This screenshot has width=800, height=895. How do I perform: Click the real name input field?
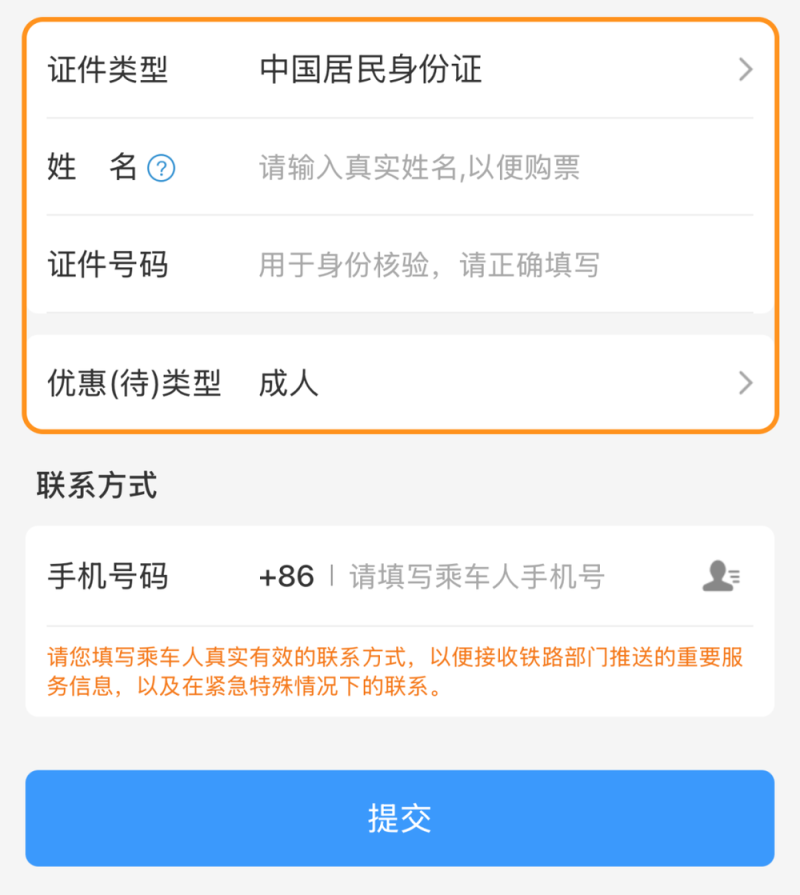(x=450, y=168)
